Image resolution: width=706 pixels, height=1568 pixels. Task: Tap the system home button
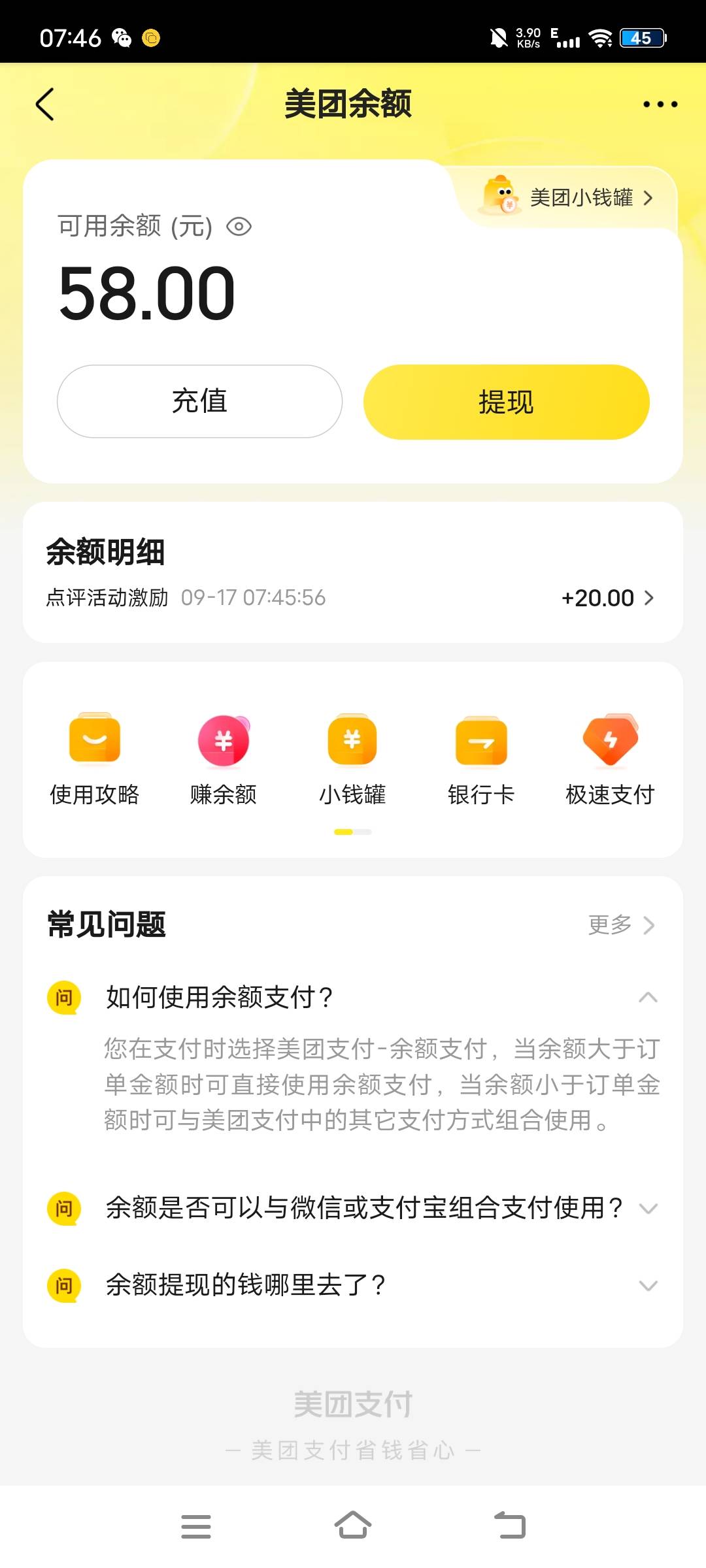(x=353, y=1526)
